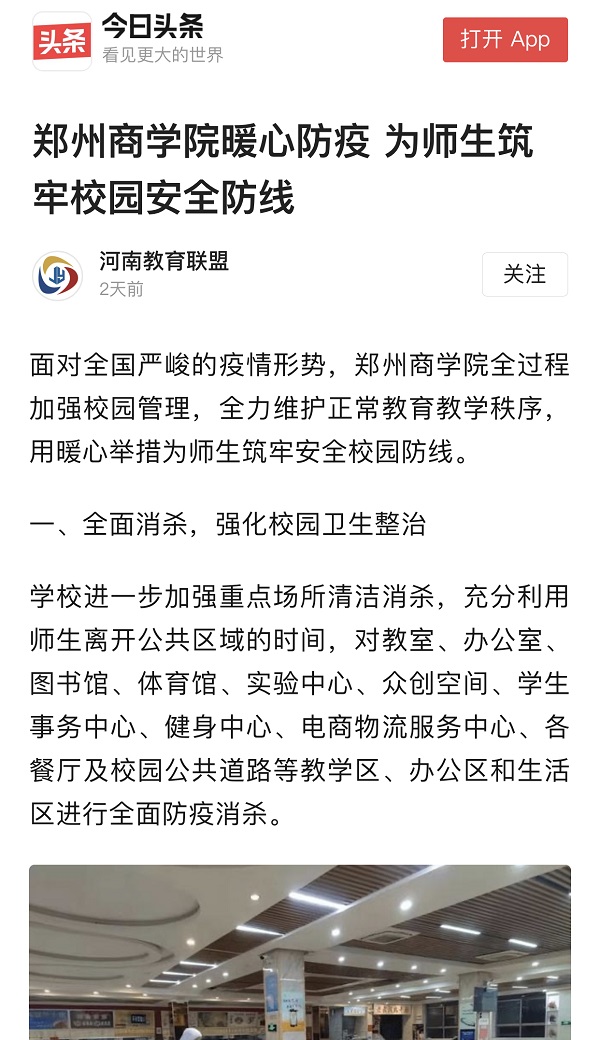Open the 河南教育联盟 author name link
Viewport: 600px width, 1040px height.
click(x=164, y=262)
